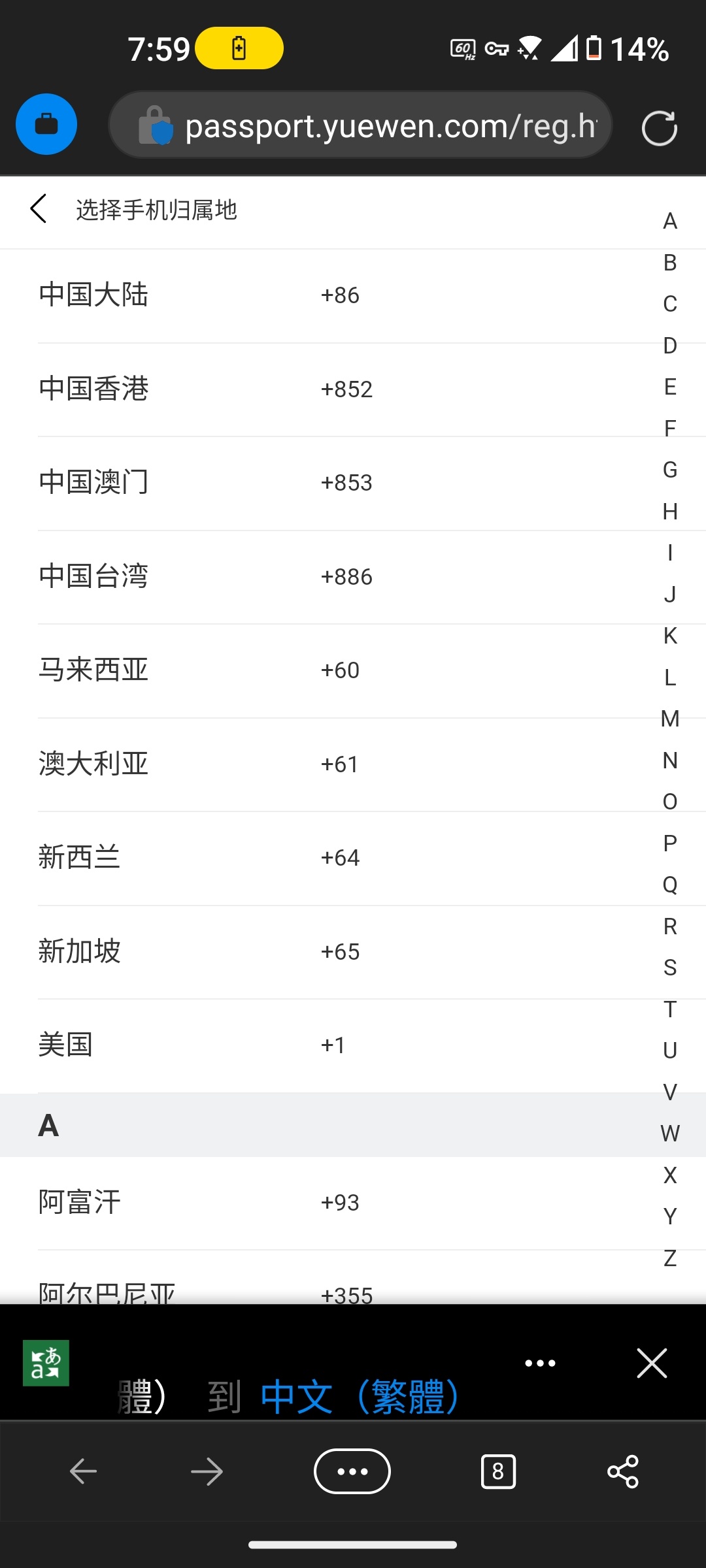Tap the passport.yuewen.com address bar
This screenshot has height=1568, width=706.
(x=361, y=125)
